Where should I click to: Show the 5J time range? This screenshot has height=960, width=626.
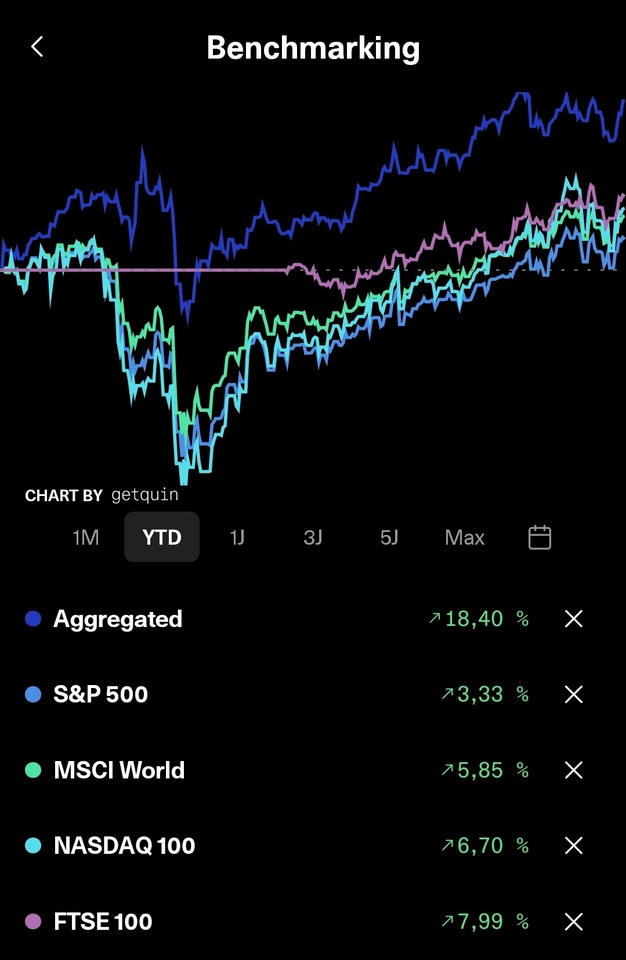click(389, 538)
